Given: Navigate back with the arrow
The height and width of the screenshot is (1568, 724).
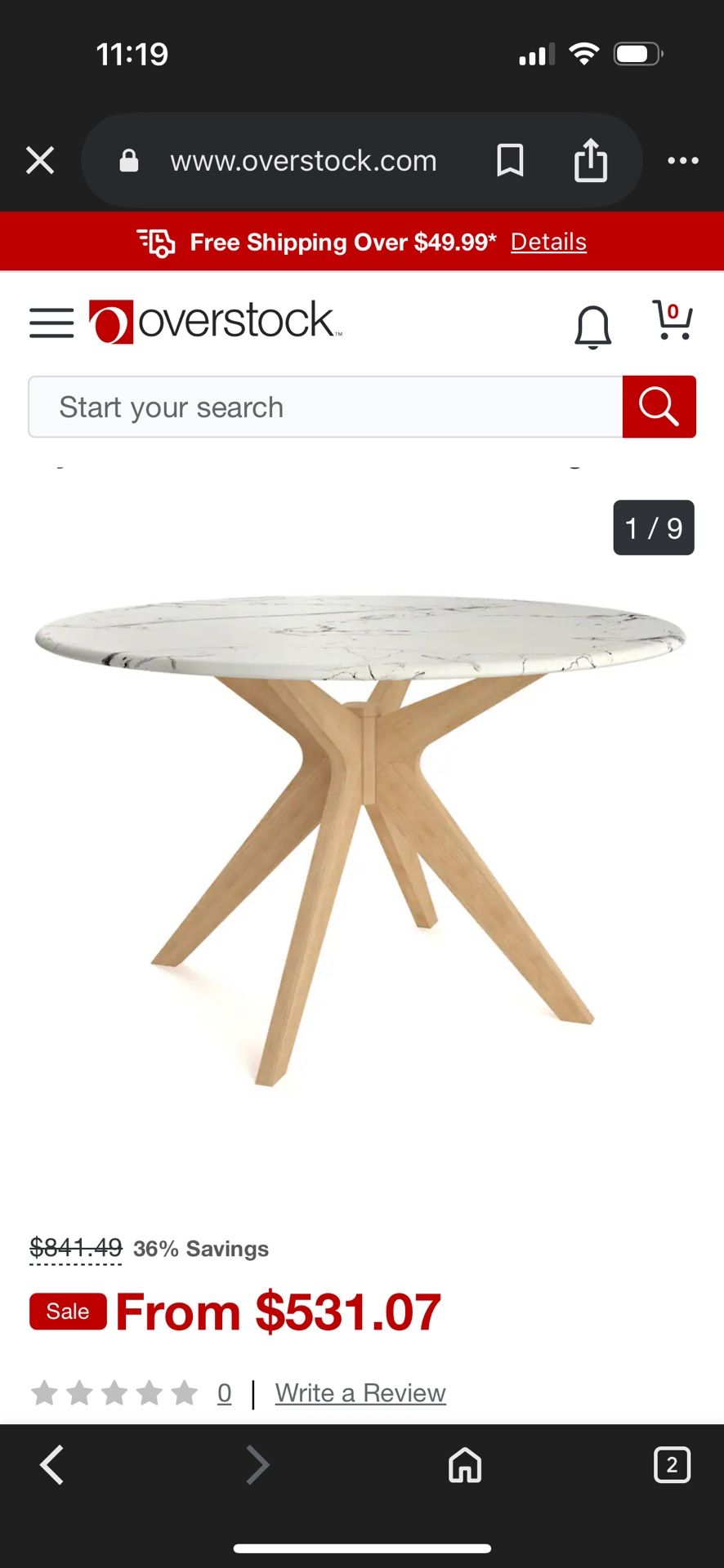Looking at the screenshot, I should coord(51,1464).
